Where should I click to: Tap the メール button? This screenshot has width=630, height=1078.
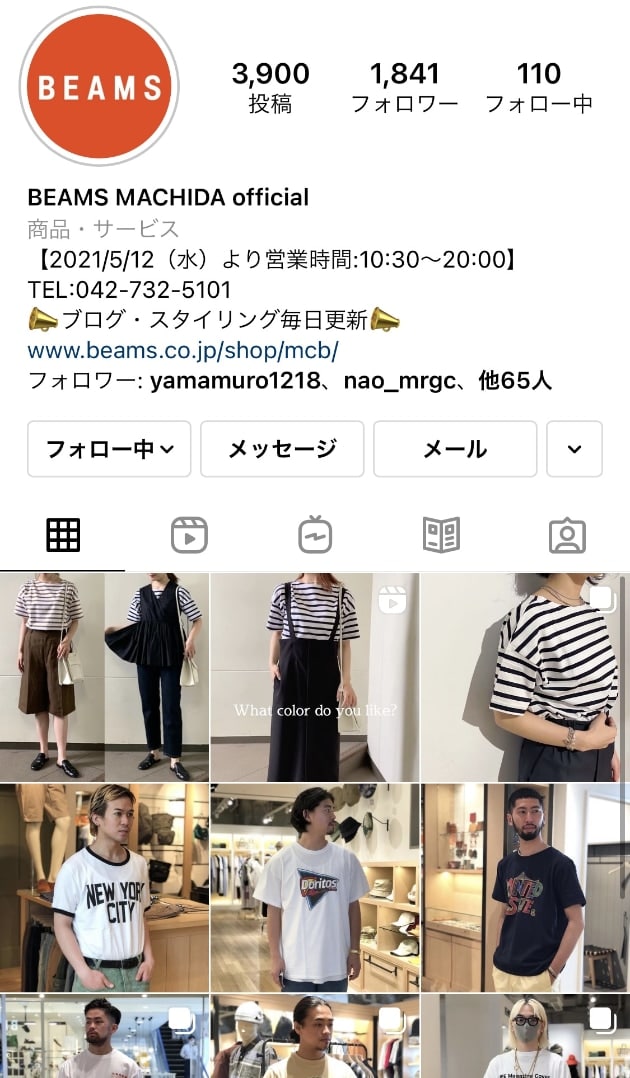click(x=455, y=449)
